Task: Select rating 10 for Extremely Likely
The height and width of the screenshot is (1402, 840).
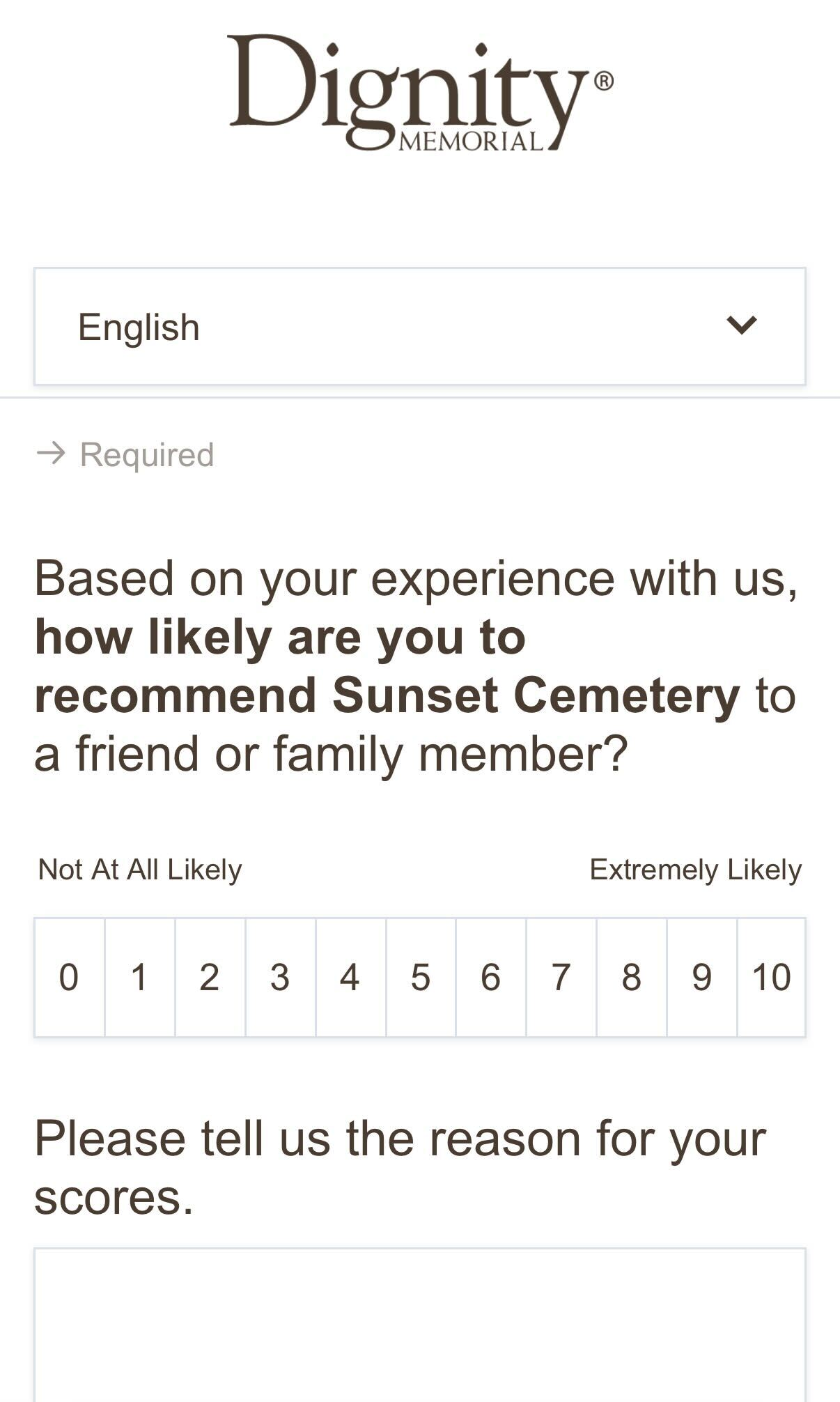Action: tap(771, 978)
